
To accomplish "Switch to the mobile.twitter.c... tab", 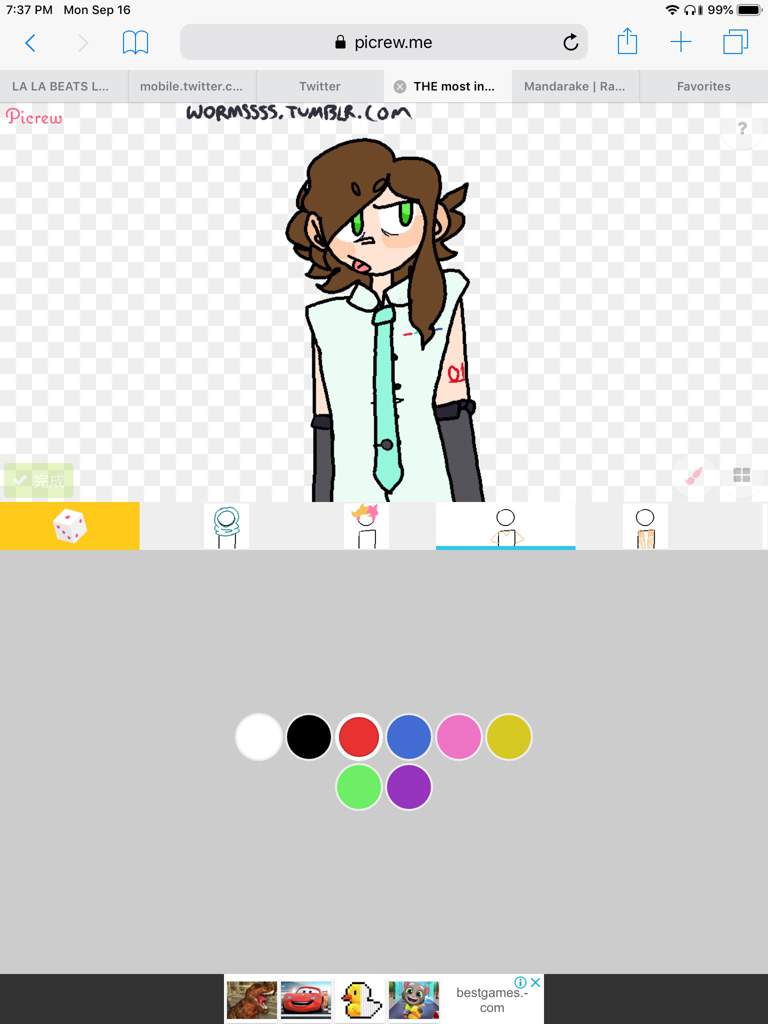I will click(x=191, y=86).
